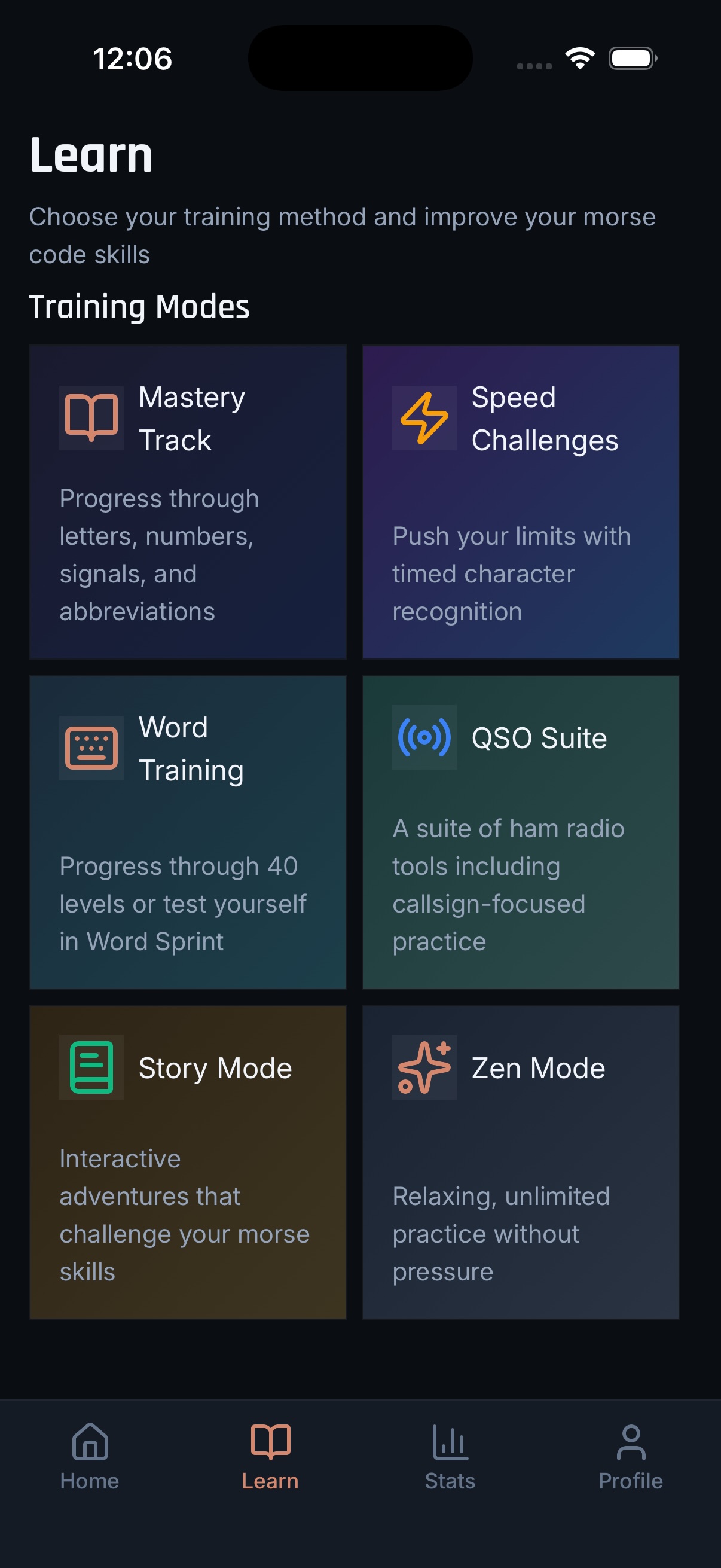Tap the Wi-Fi indicator in the status bar

coord(579,58)
